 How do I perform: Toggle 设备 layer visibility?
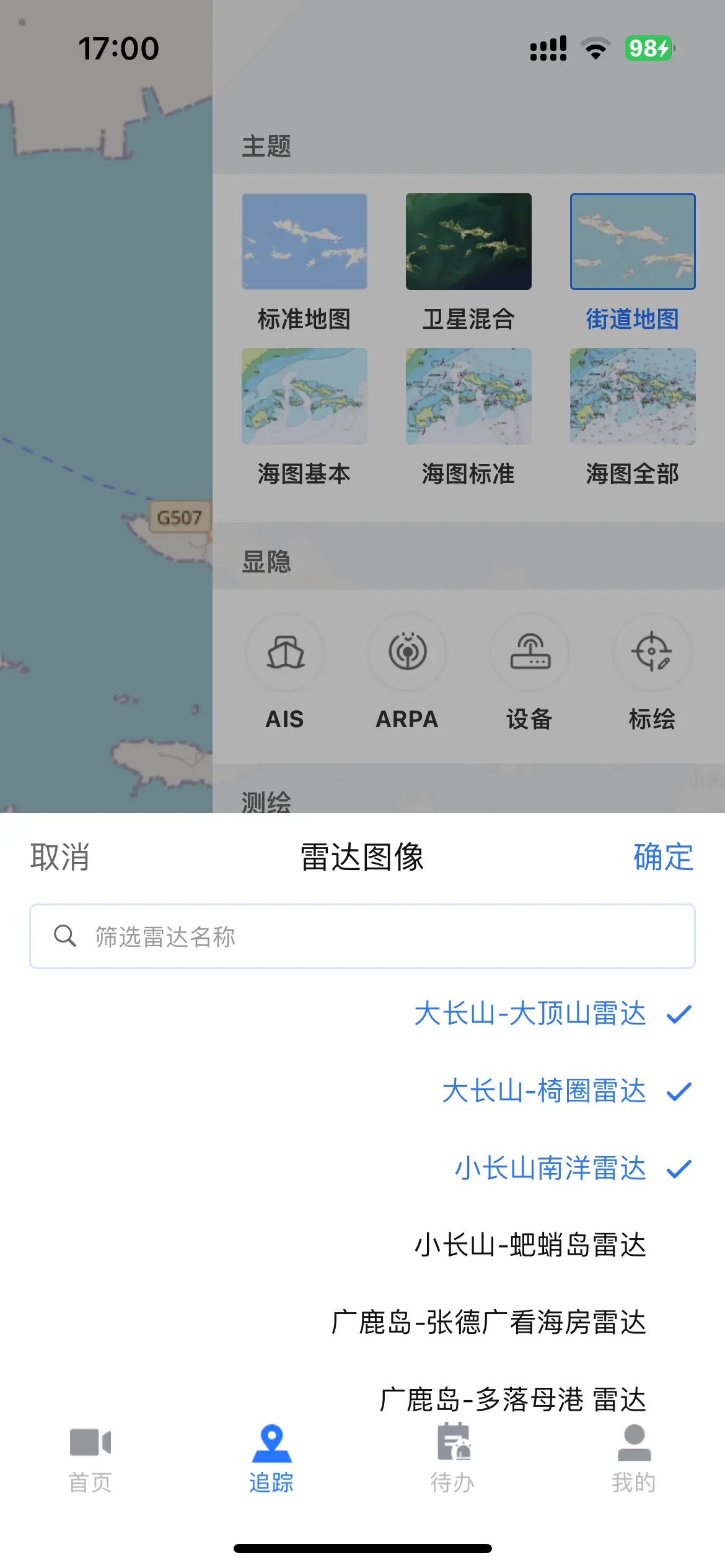click(x=530, y=652)
